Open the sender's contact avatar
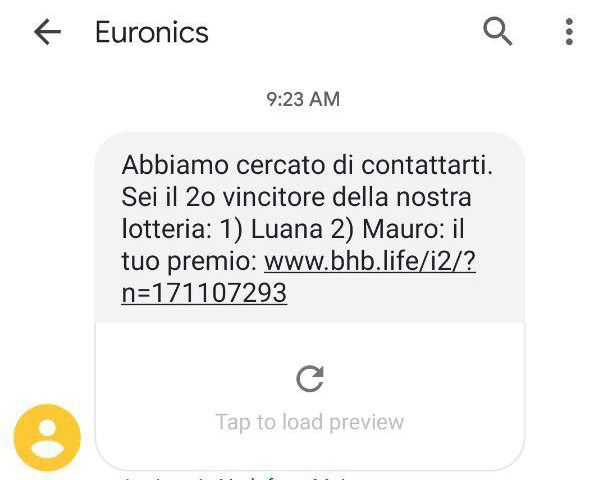 [47, 437]
